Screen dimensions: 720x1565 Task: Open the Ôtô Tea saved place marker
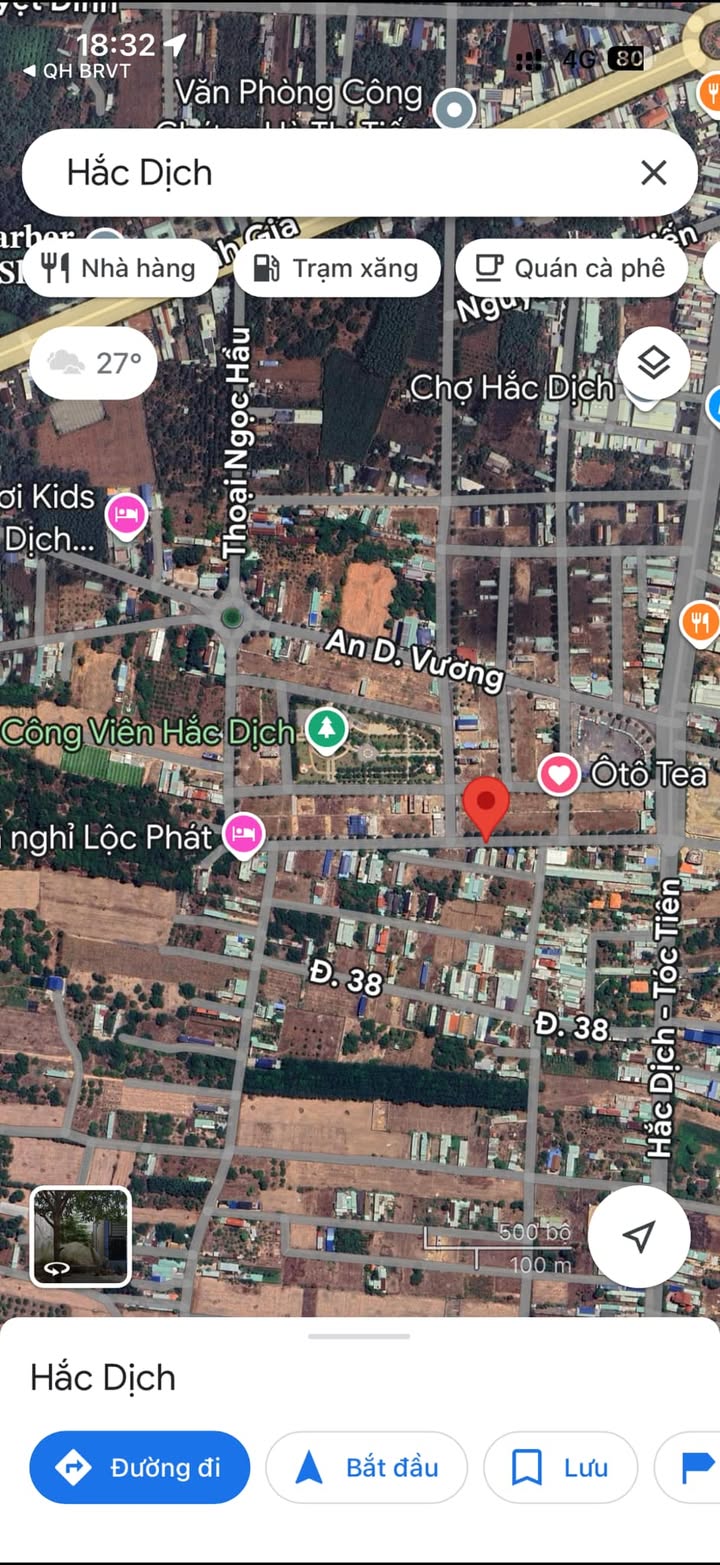point(559,774)
